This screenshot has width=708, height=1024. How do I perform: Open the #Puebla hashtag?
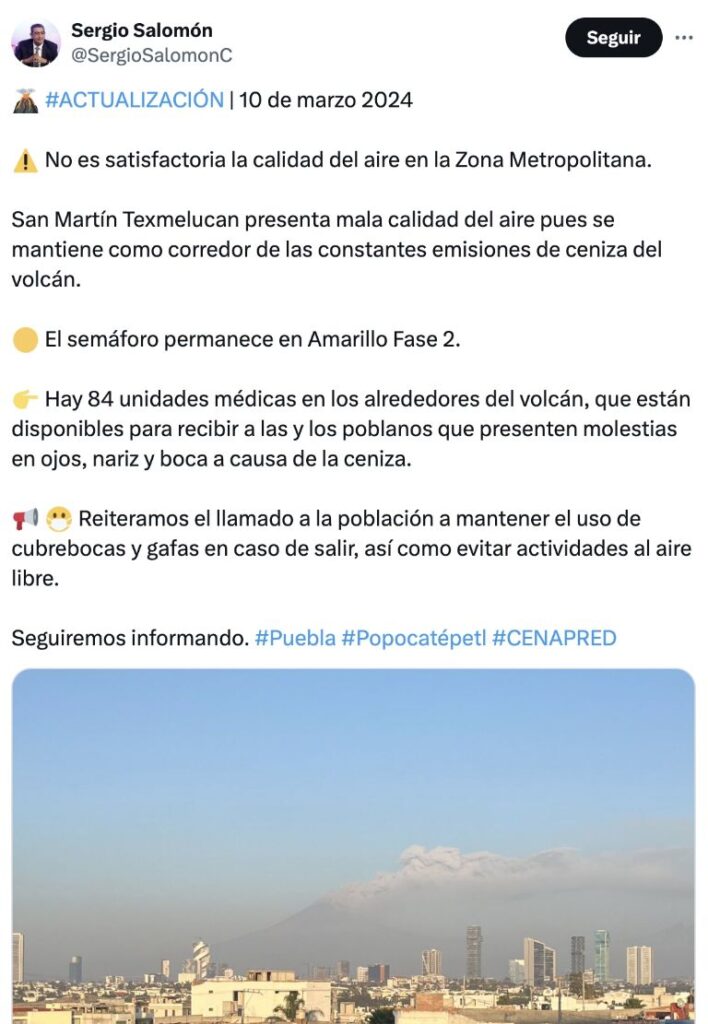coord(295,638)
